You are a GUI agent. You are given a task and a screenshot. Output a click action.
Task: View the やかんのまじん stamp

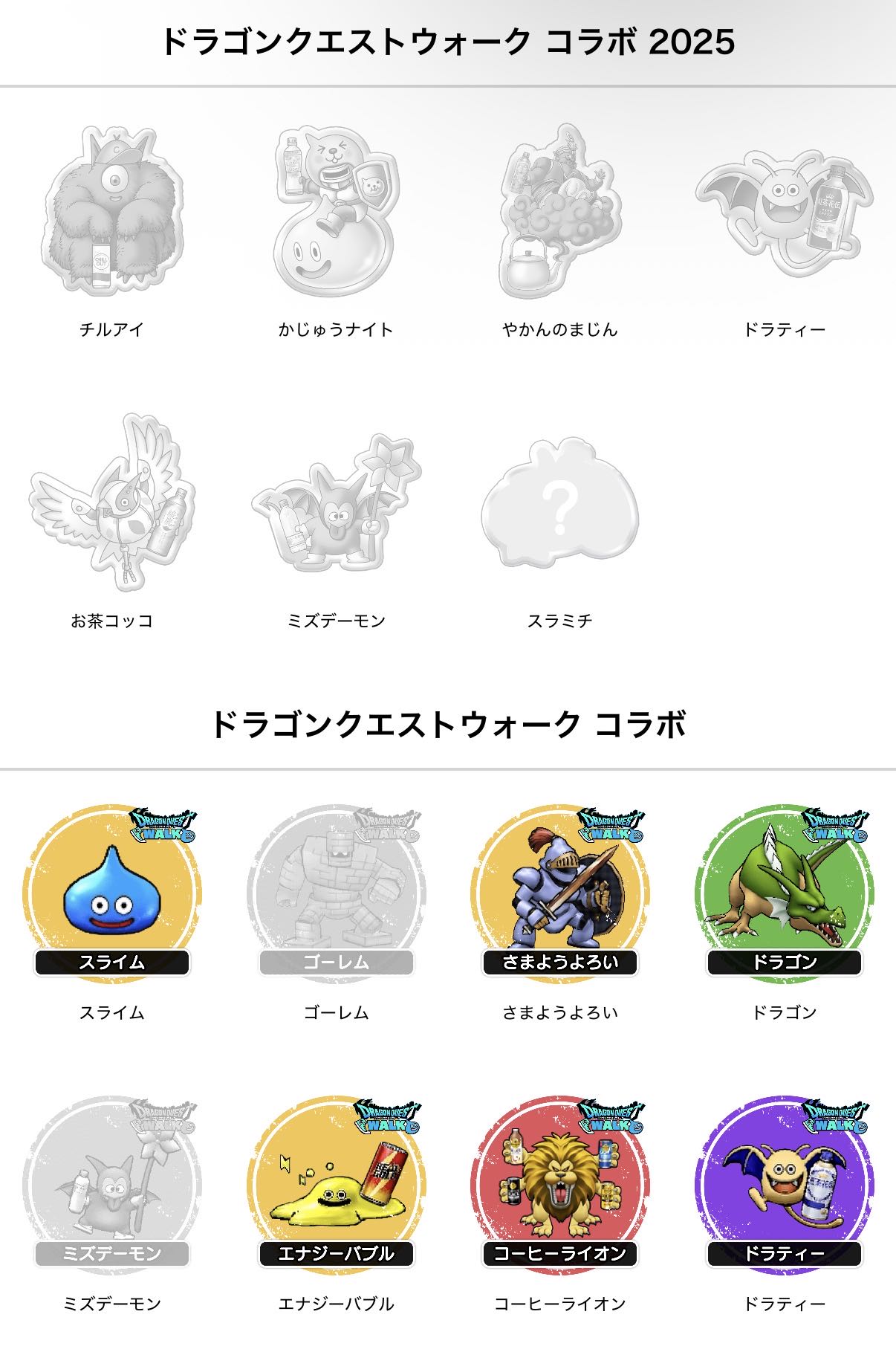(559, 212)
